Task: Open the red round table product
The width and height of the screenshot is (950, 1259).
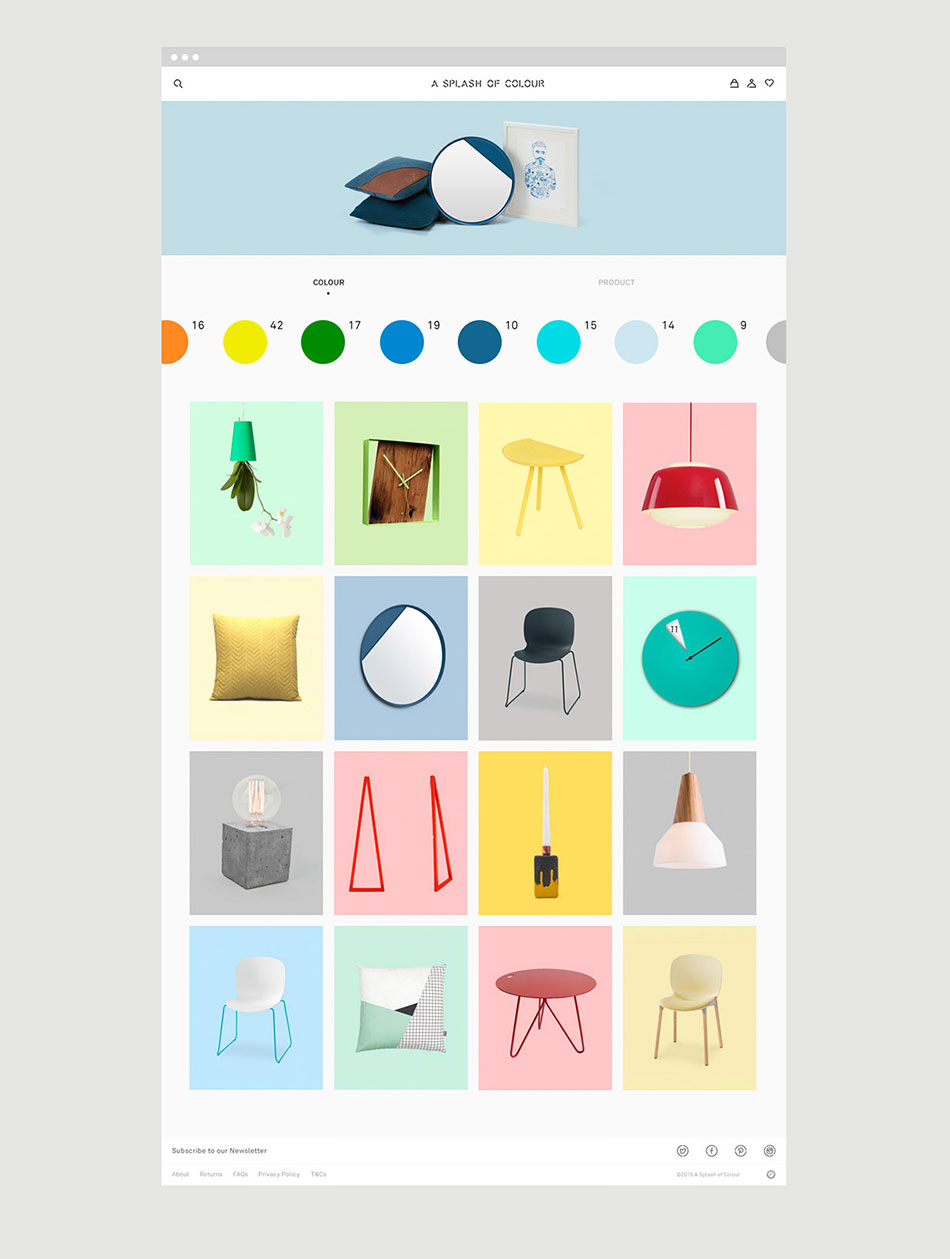Action: (545, 1008)
